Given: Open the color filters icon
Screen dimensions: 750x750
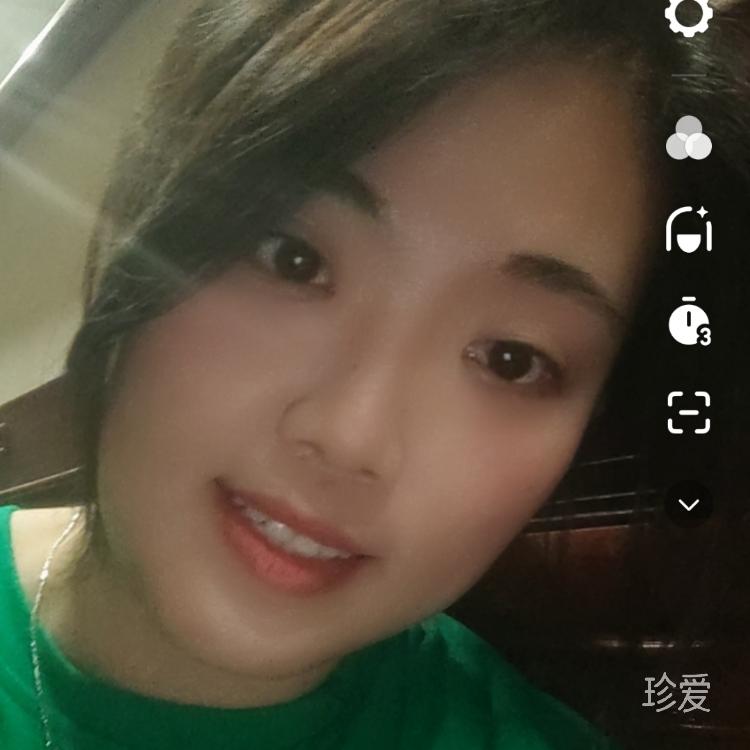Looking at the screenshot, I should coord(689,139).
